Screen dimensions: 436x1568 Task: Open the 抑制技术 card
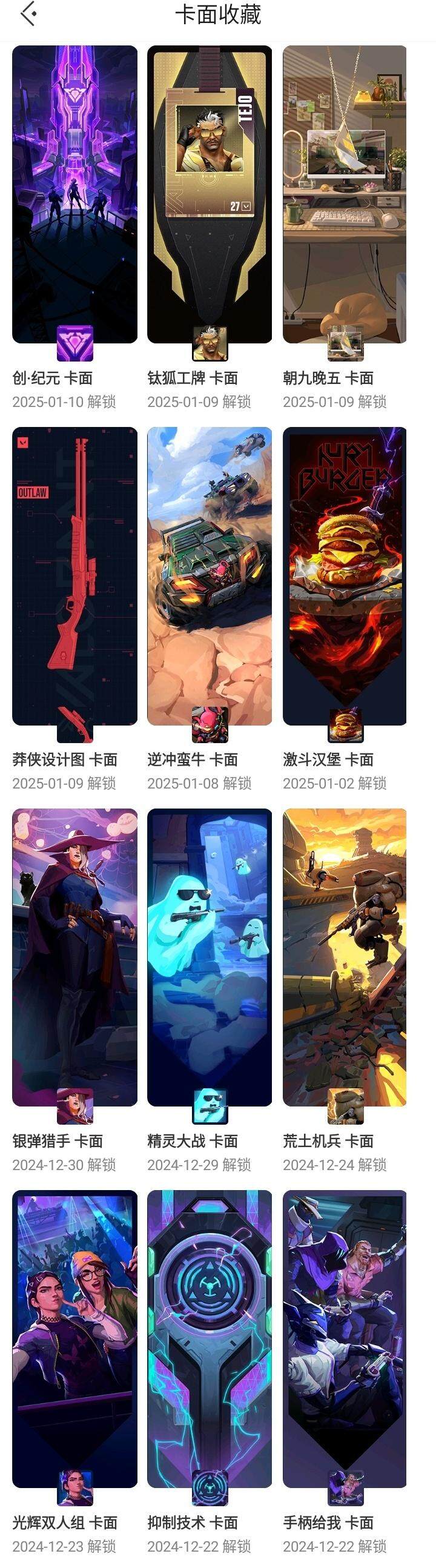pos(210,1338)
